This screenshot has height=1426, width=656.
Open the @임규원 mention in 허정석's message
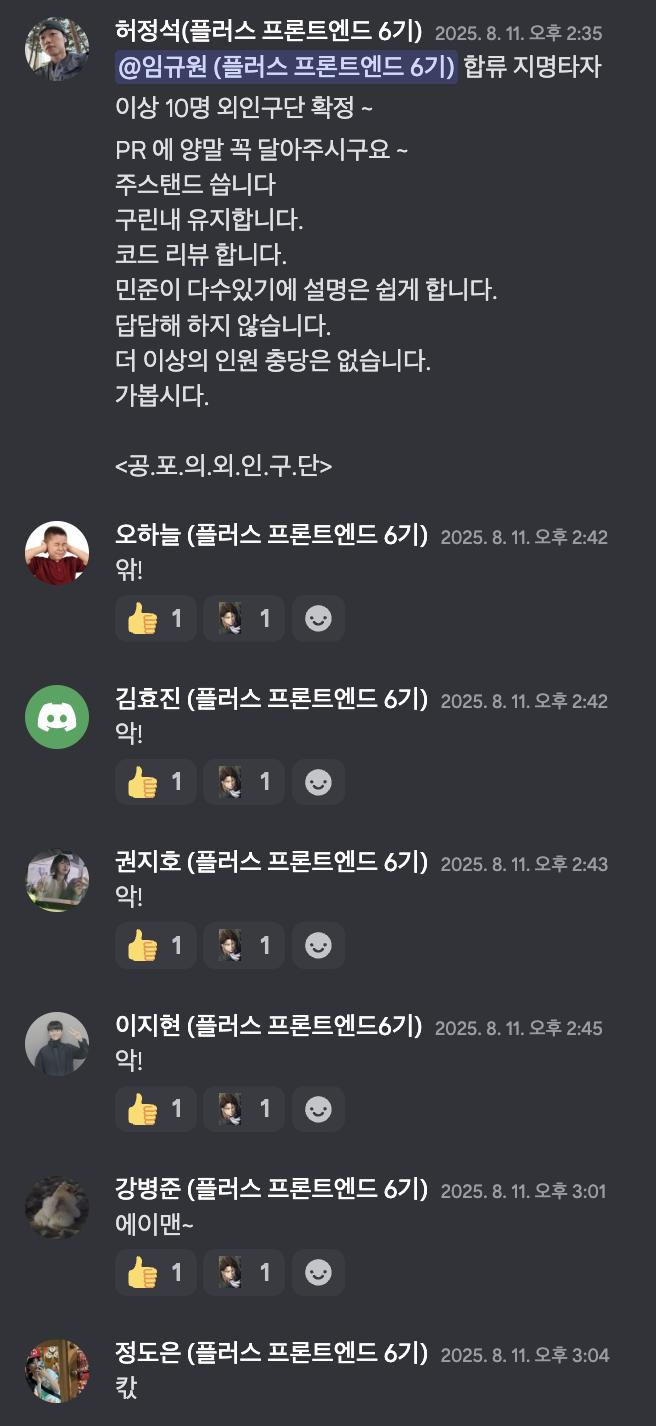[x=287, y=68]
